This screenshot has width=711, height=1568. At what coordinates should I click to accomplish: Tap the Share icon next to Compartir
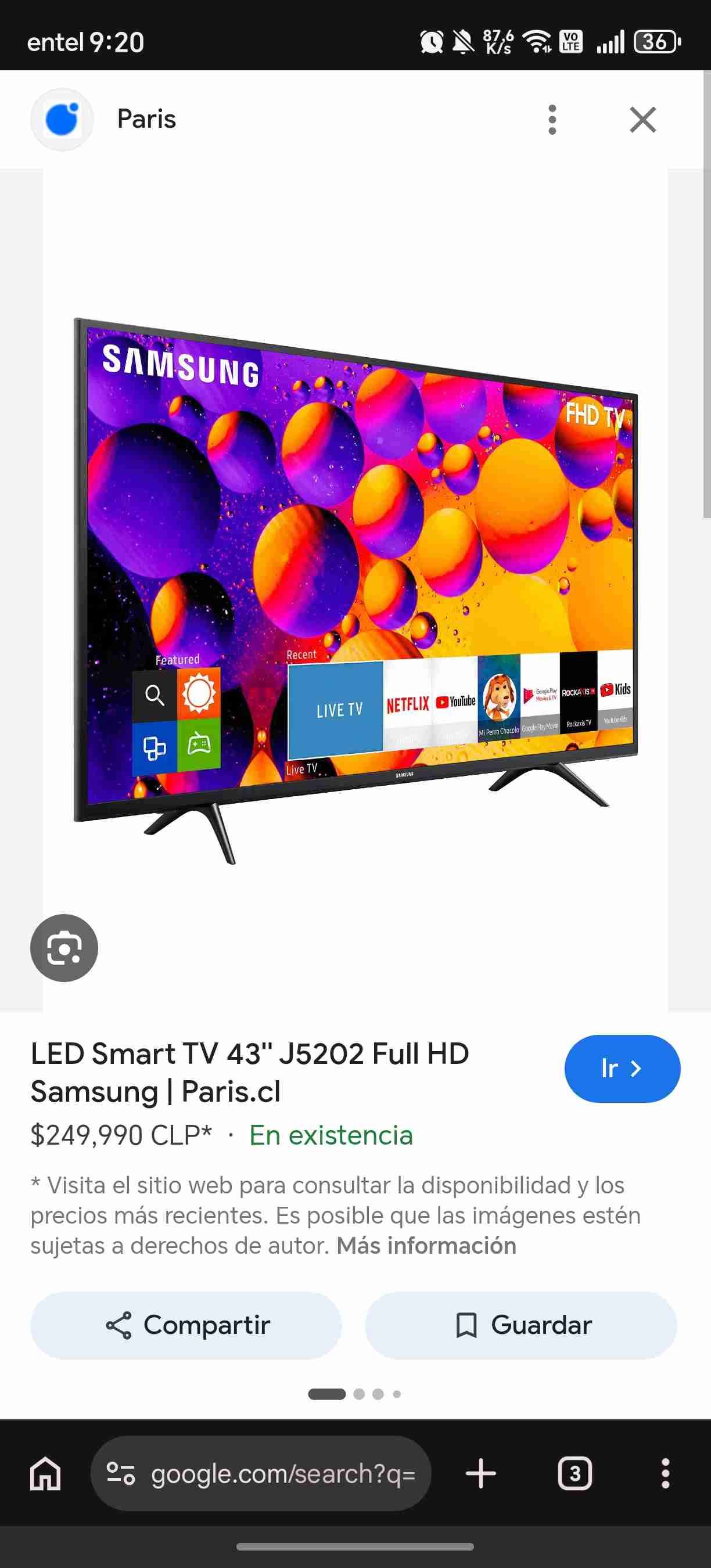[x=119, y=1325]
